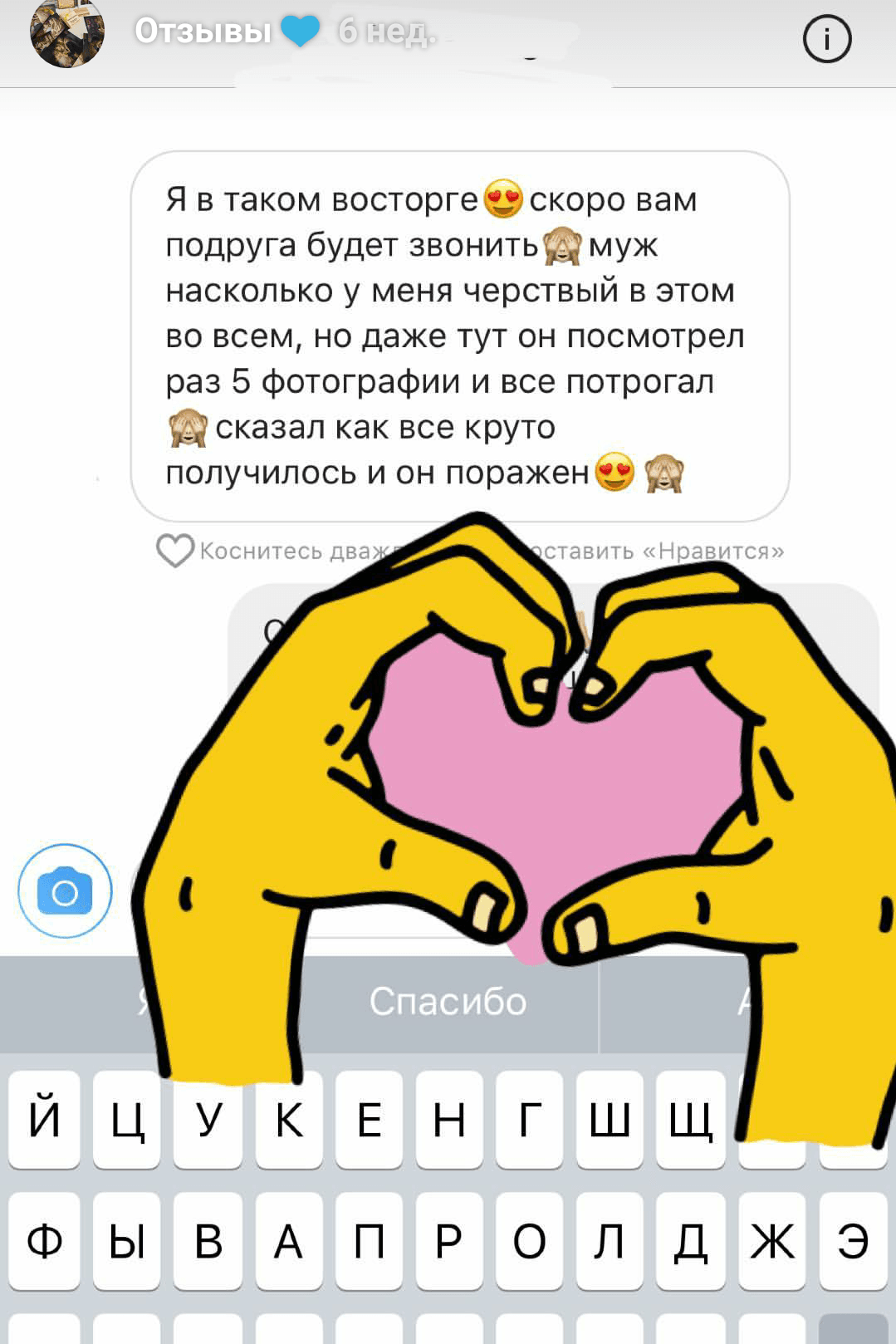
Task: Tap the heart outline to like the message
Action: click(x=175, y=551)
